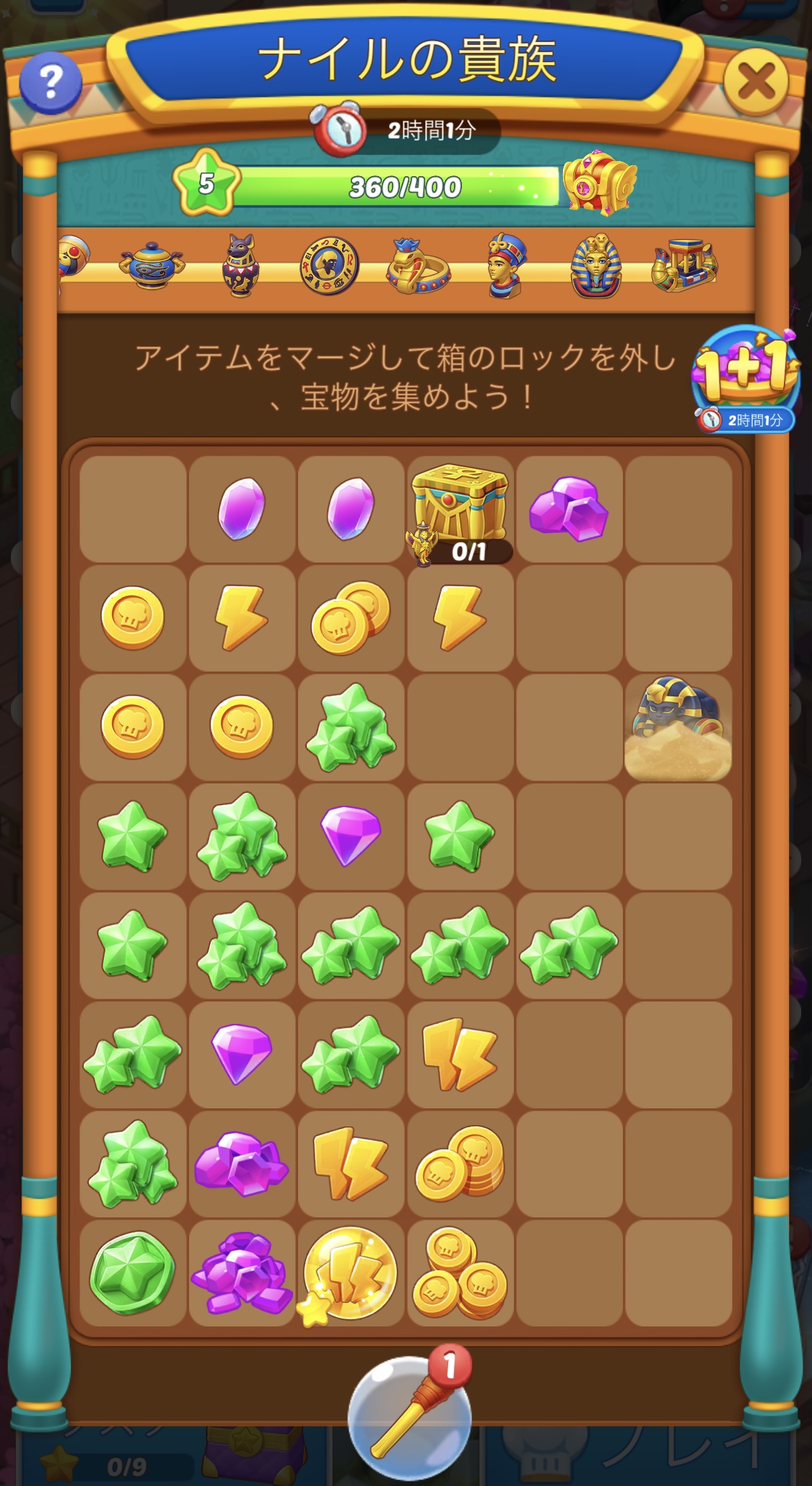The image size is (812, 1486).
Task: Select the three-coin stack tile
Action: (459, 1272)
